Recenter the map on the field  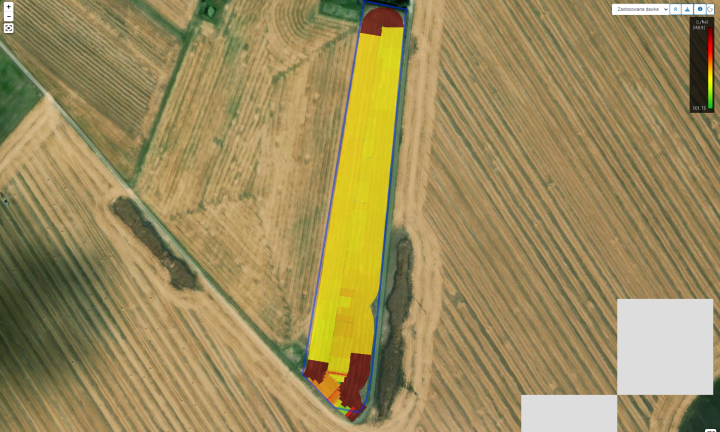coord(8,28)
